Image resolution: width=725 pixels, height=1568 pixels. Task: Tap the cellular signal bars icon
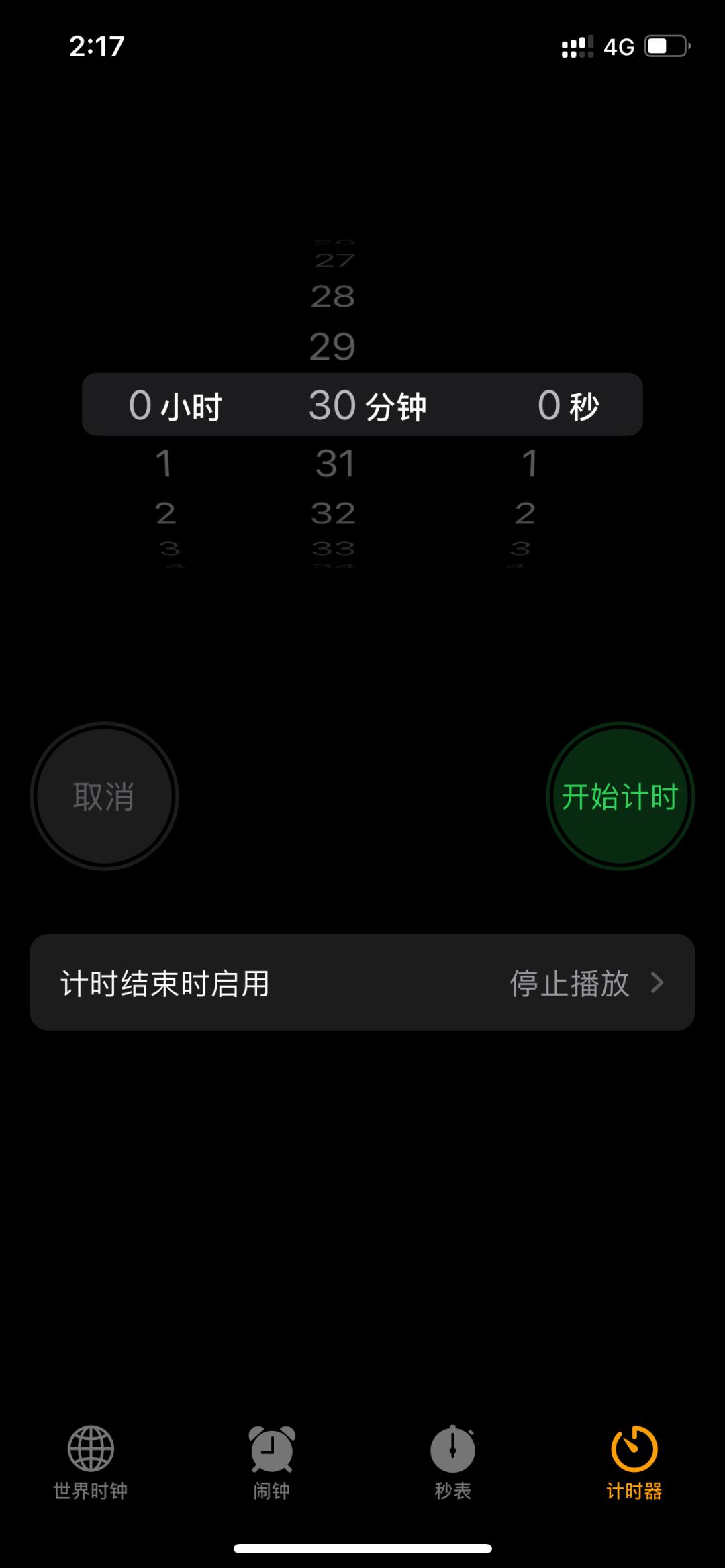coord(574,46)
